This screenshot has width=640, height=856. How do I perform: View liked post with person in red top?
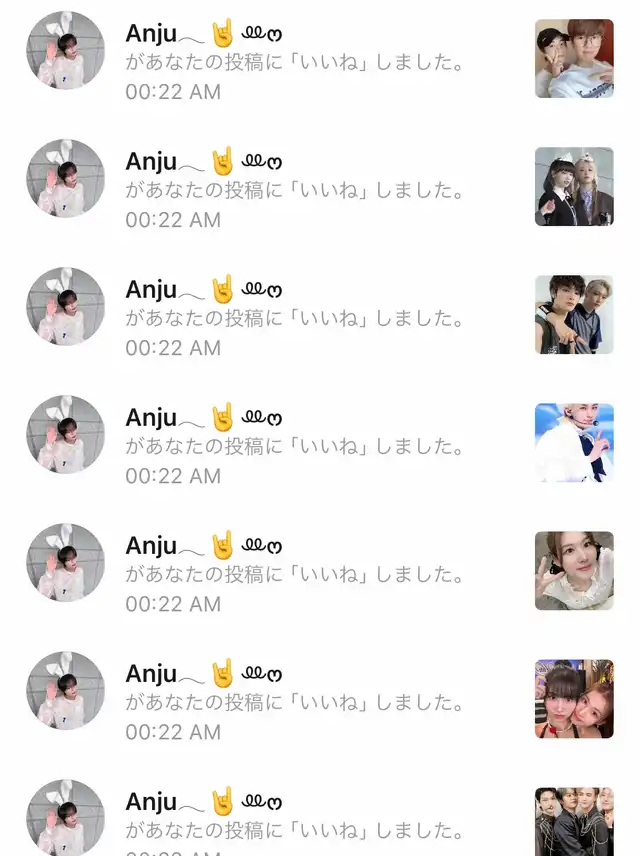pos(574,699)
